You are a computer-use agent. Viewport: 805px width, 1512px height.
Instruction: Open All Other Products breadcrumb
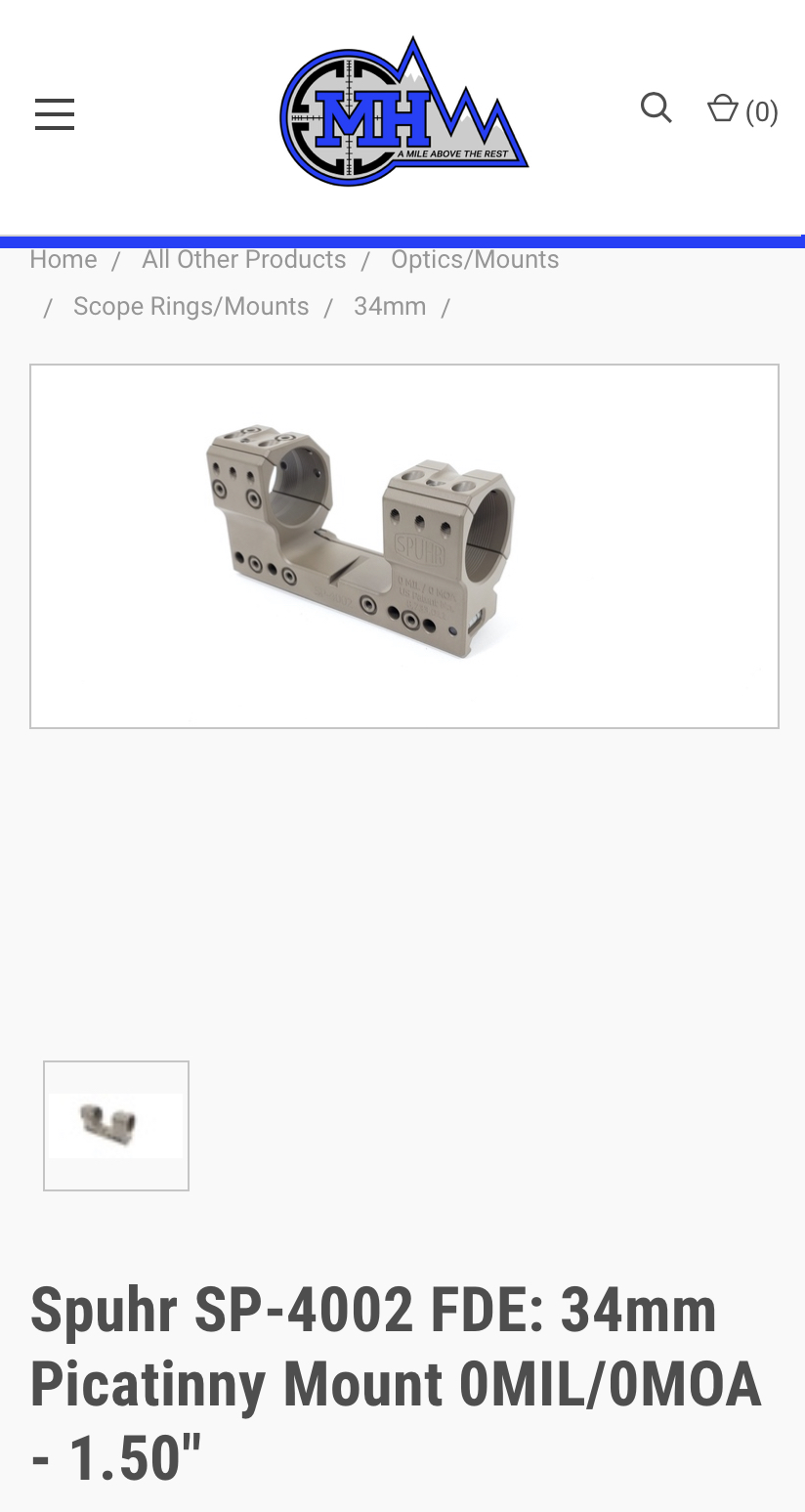[x=244, y=260]
